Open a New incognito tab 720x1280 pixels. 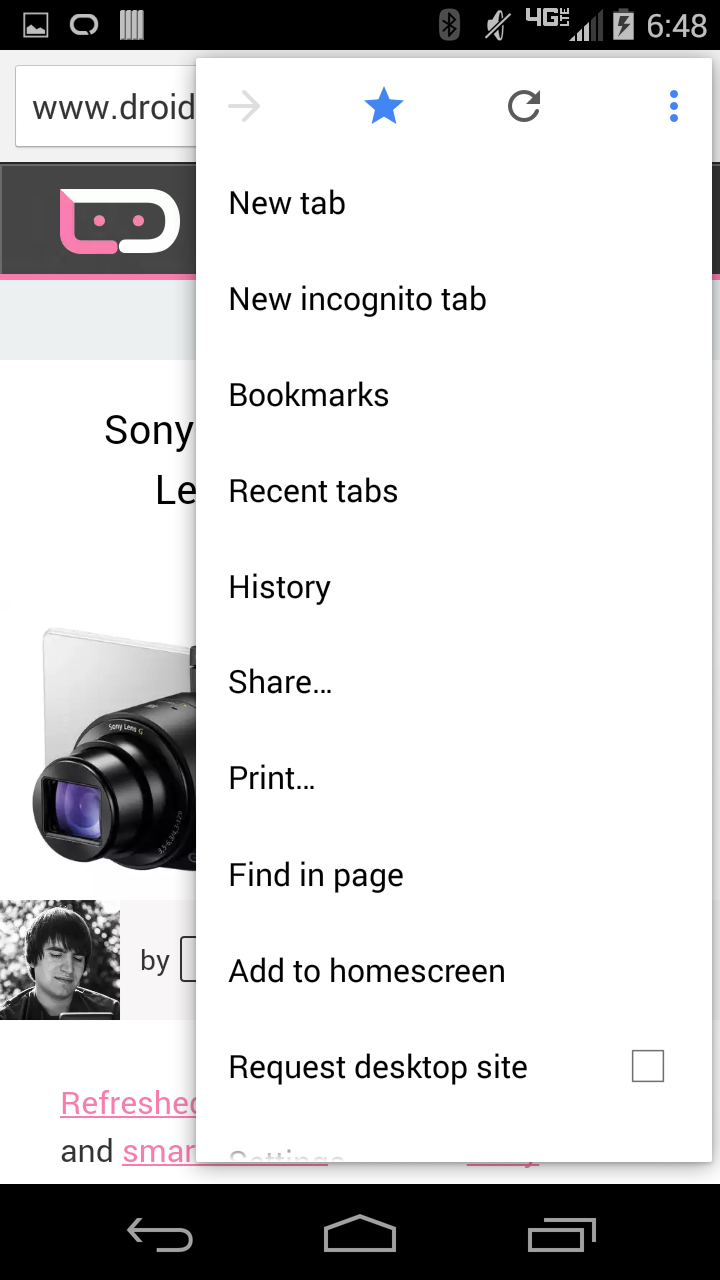coord(357,299)
